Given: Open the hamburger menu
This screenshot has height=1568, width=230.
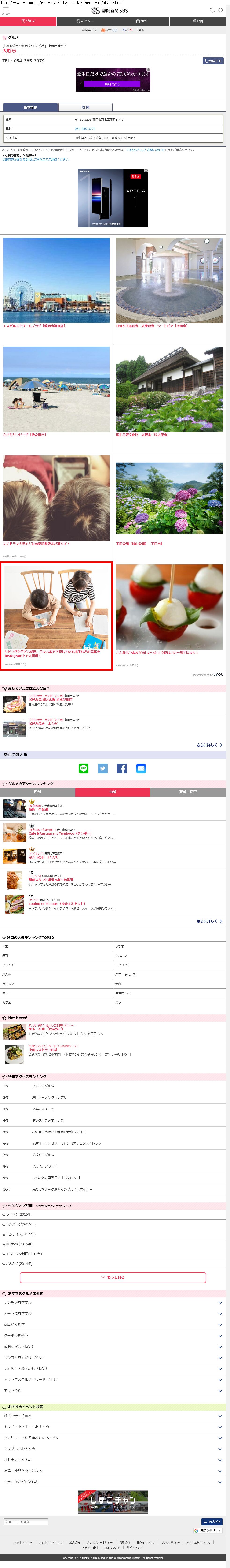Looking at the screenshot, I should coord(5,10).
